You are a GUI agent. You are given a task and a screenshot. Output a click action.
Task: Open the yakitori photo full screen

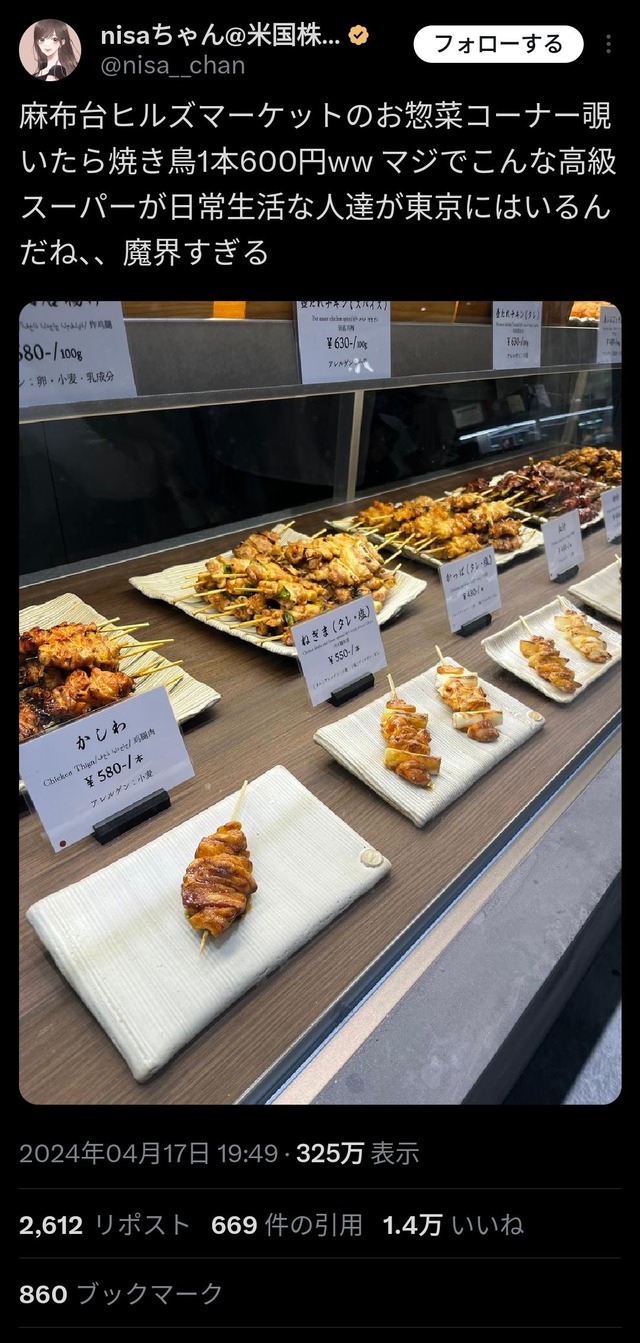point(320,702)
